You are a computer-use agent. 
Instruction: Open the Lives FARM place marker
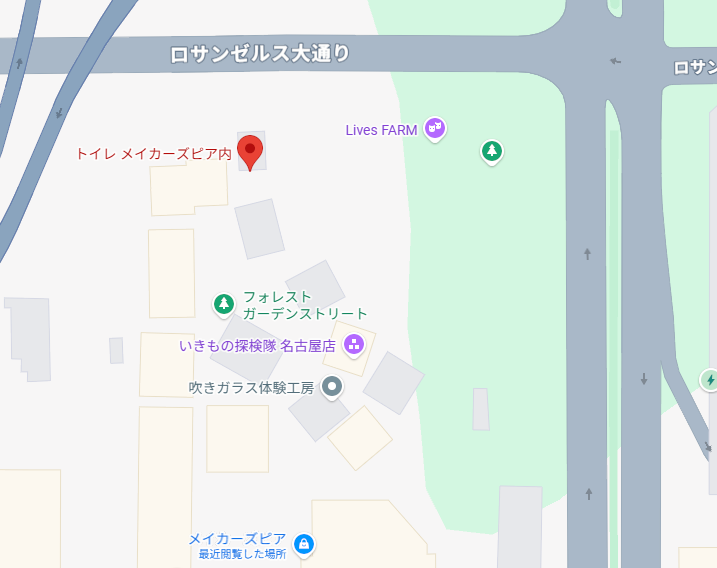click(434, 128)
